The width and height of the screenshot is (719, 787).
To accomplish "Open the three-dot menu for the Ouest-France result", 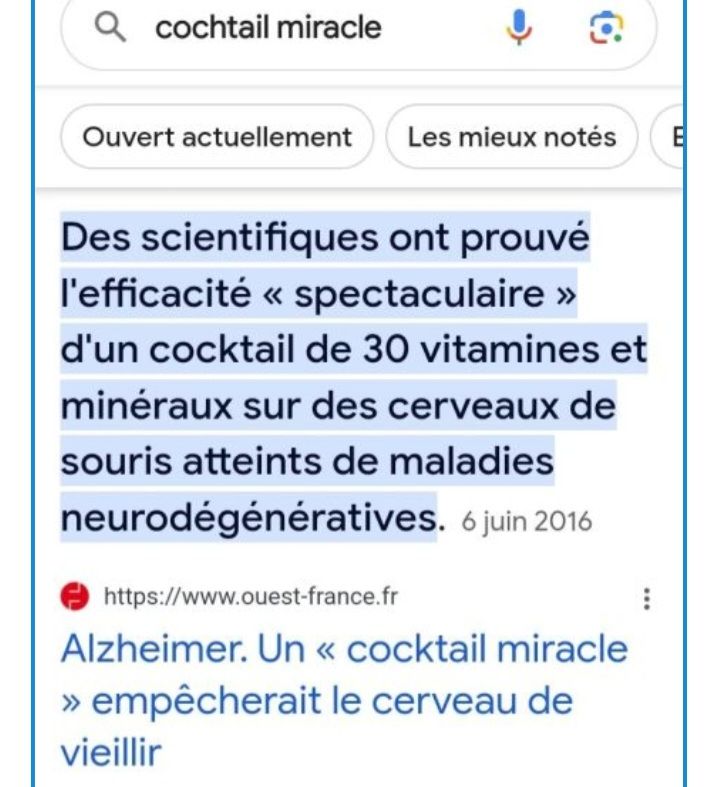I will [x=647, y=599].
